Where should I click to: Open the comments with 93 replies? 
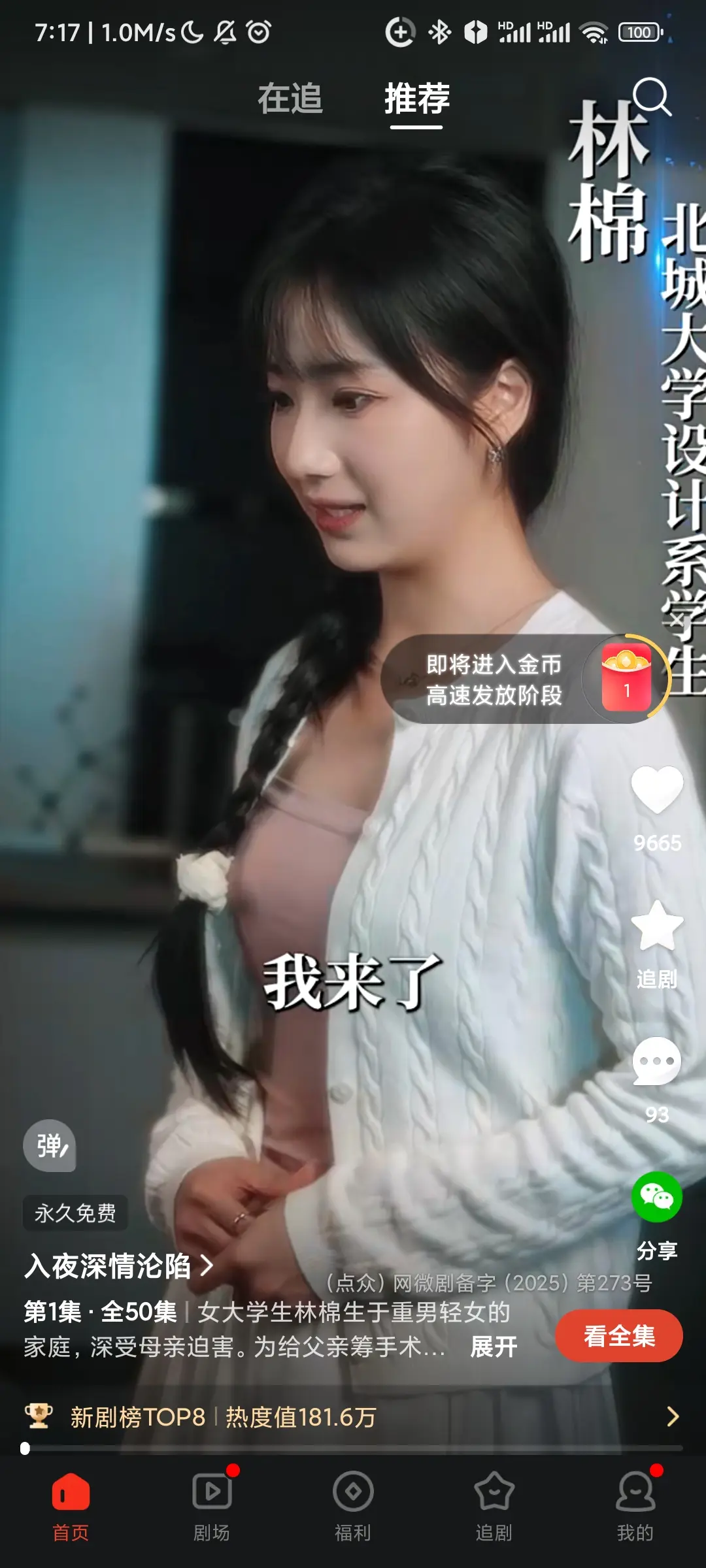pos(656,1062)
